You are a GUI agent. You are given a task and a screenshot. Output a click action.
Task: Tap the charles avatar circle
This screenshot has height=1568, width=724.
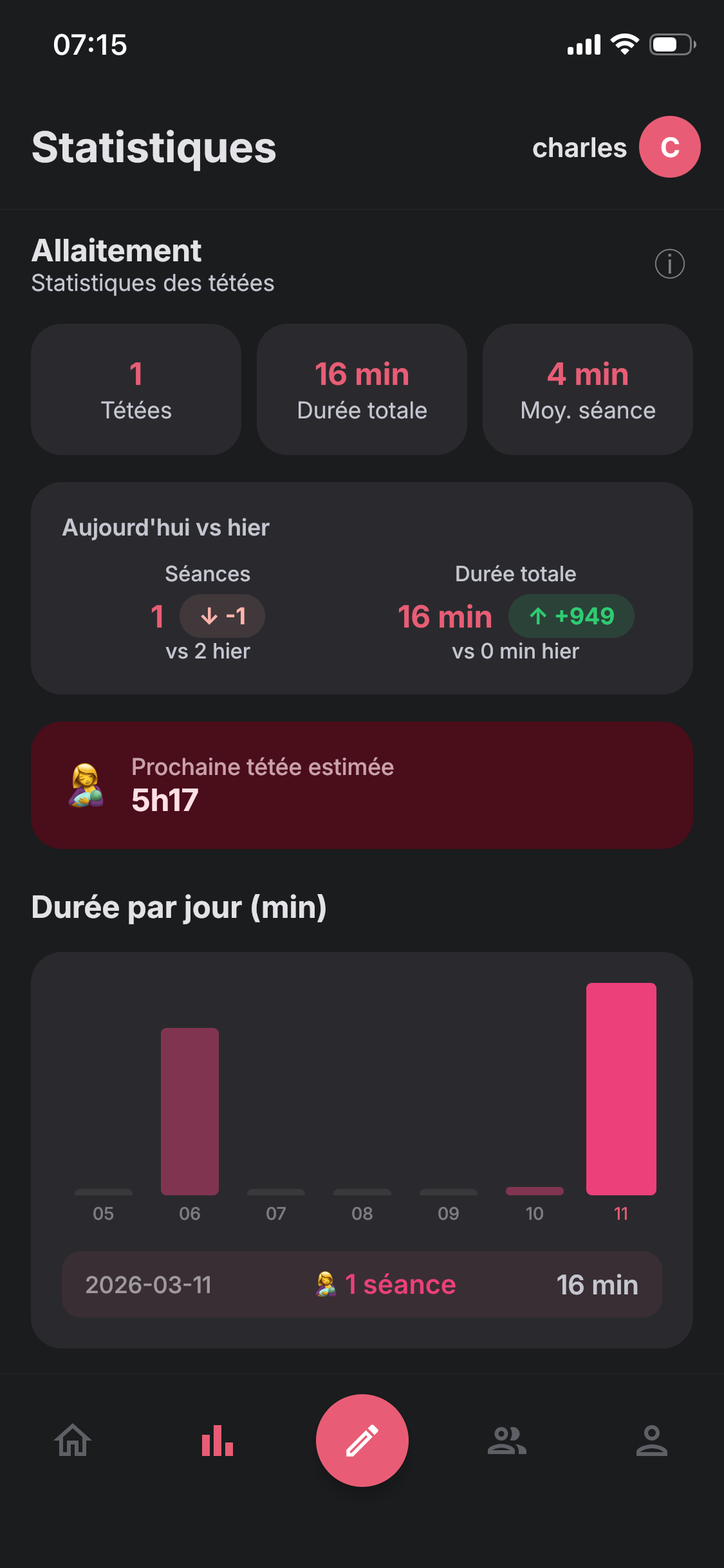(669, 146)
